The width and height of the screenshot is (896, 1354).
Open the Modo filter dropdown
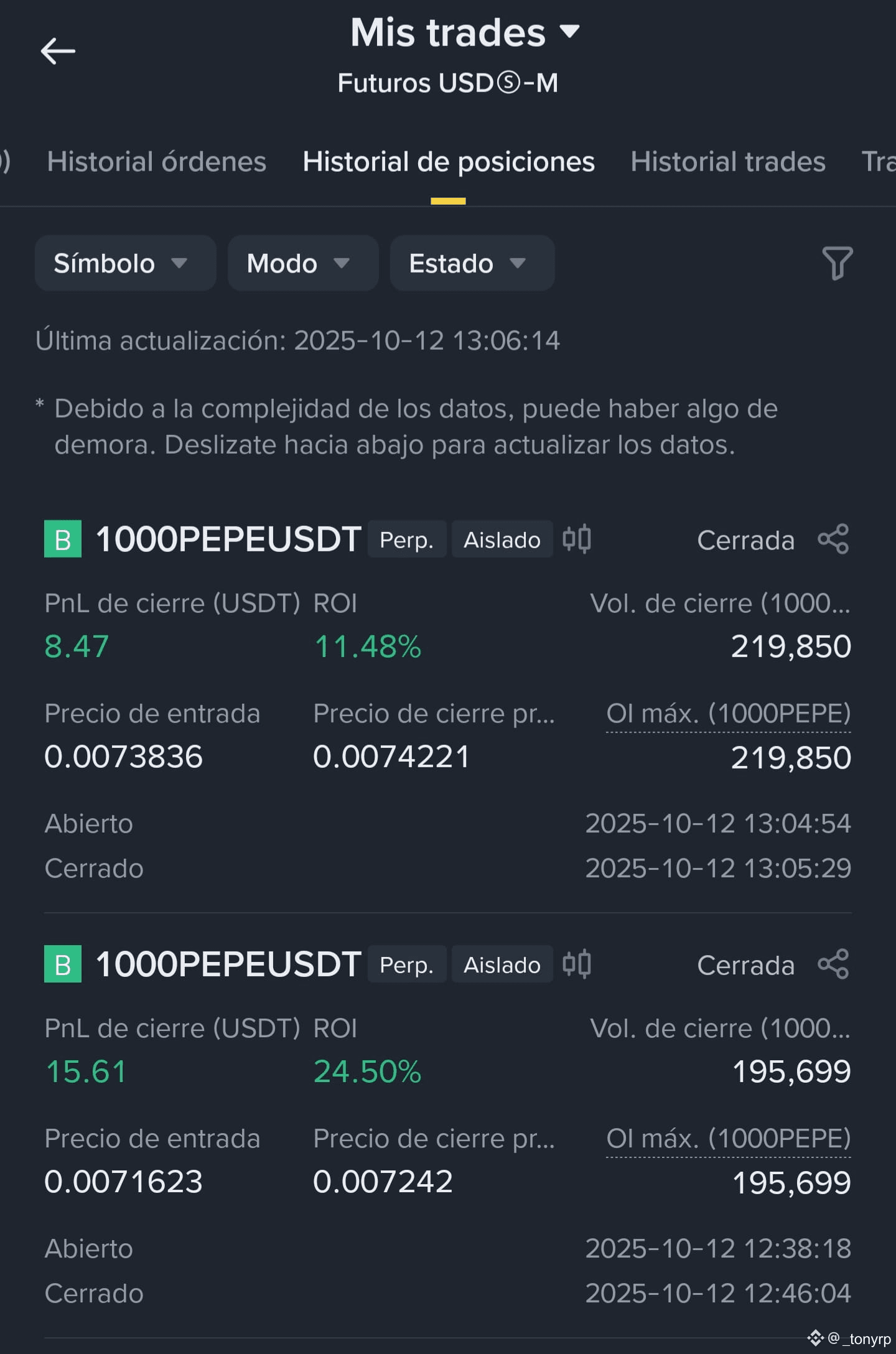303,263
